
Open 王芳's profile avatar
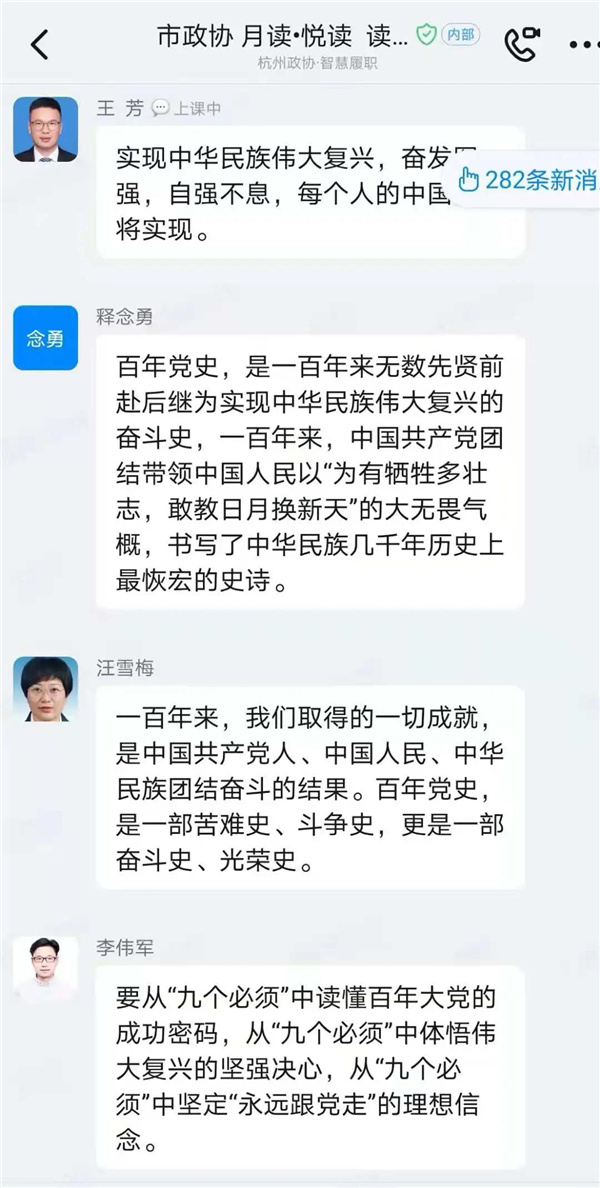45,129
